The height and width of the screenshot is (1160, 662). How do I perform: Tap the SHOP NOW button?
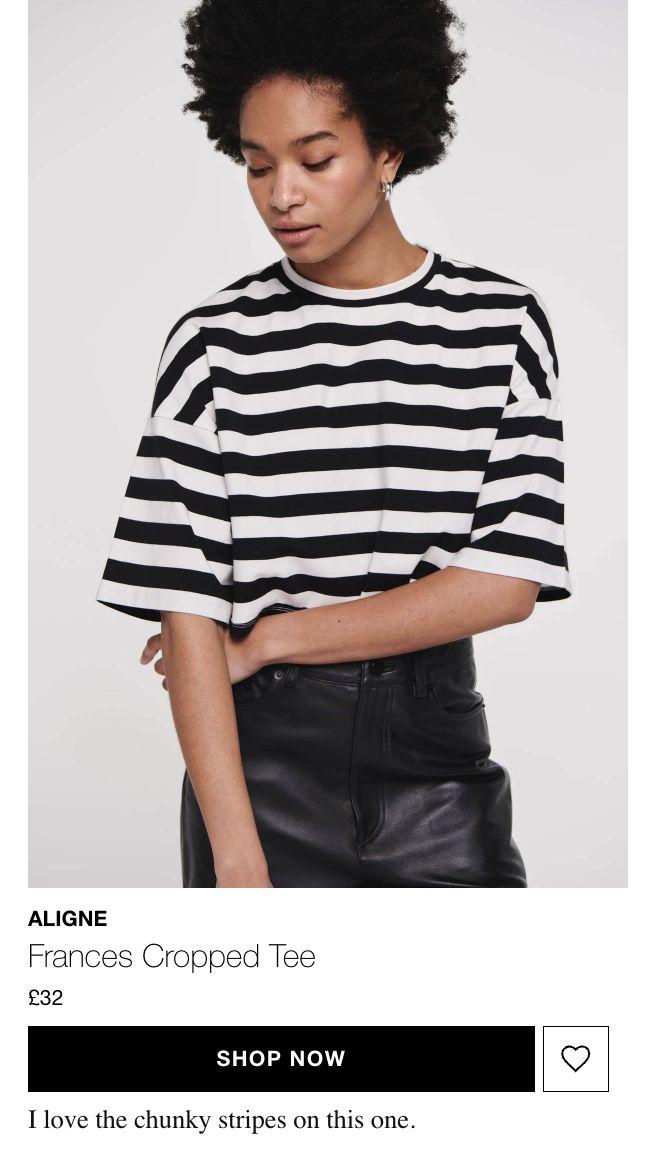point(281,1058)
